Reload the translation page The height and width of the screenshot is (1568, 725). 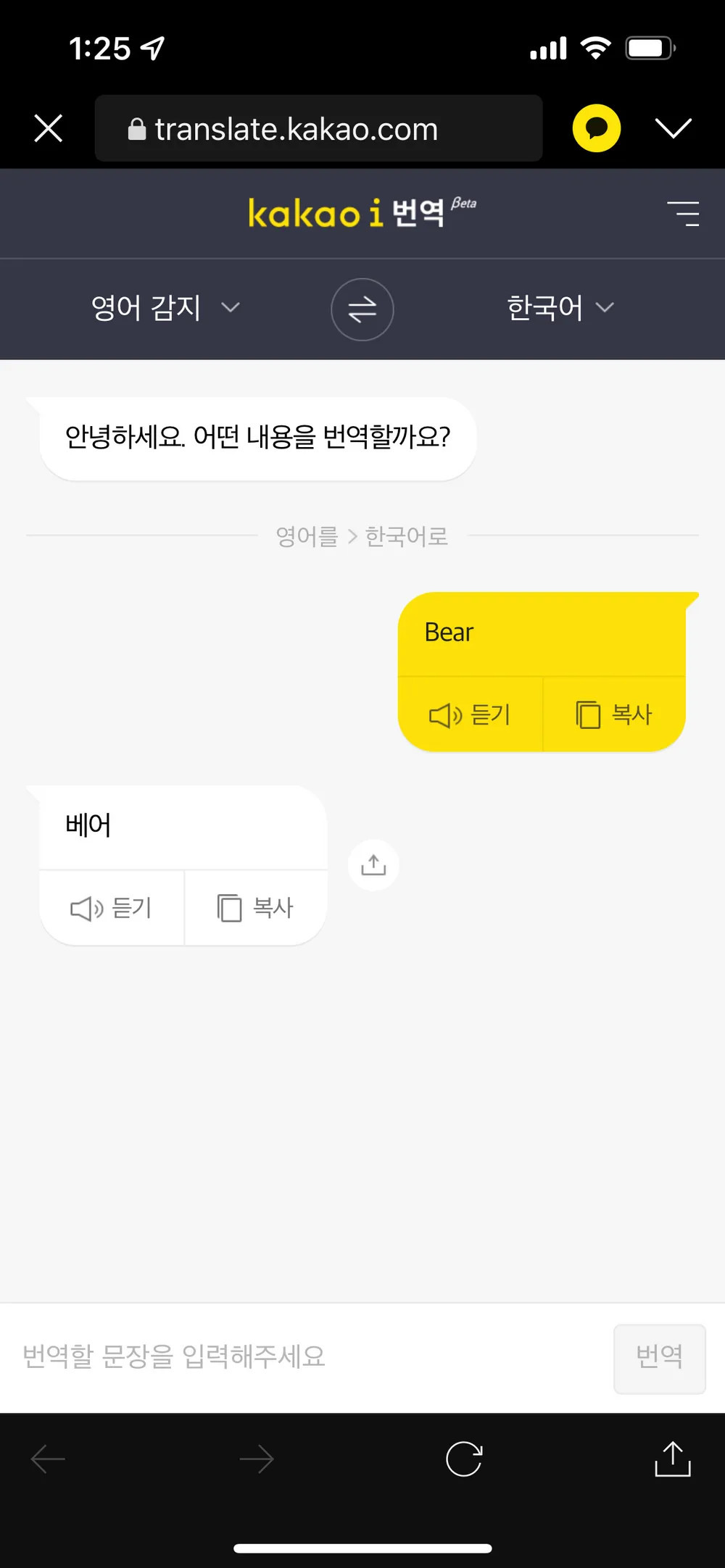click(x=464, y=1459)
